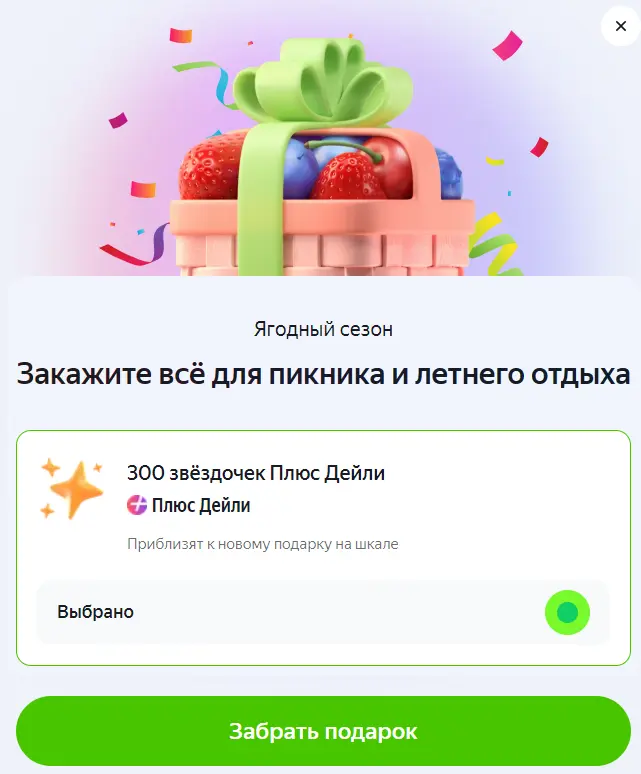Tap the 'Забрать подарок' button
The image size is (641, 774).
point(323,731)
